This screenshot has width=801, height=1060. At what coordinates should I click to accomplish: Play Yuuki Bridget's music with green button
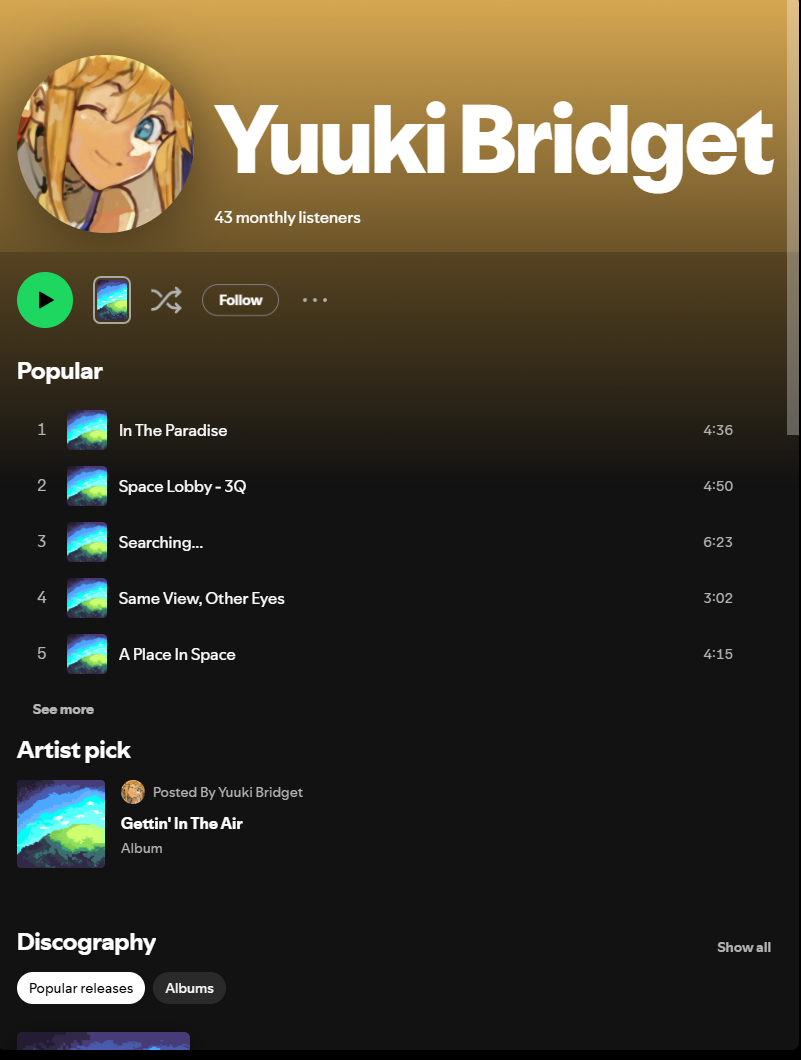coord(45,300)
